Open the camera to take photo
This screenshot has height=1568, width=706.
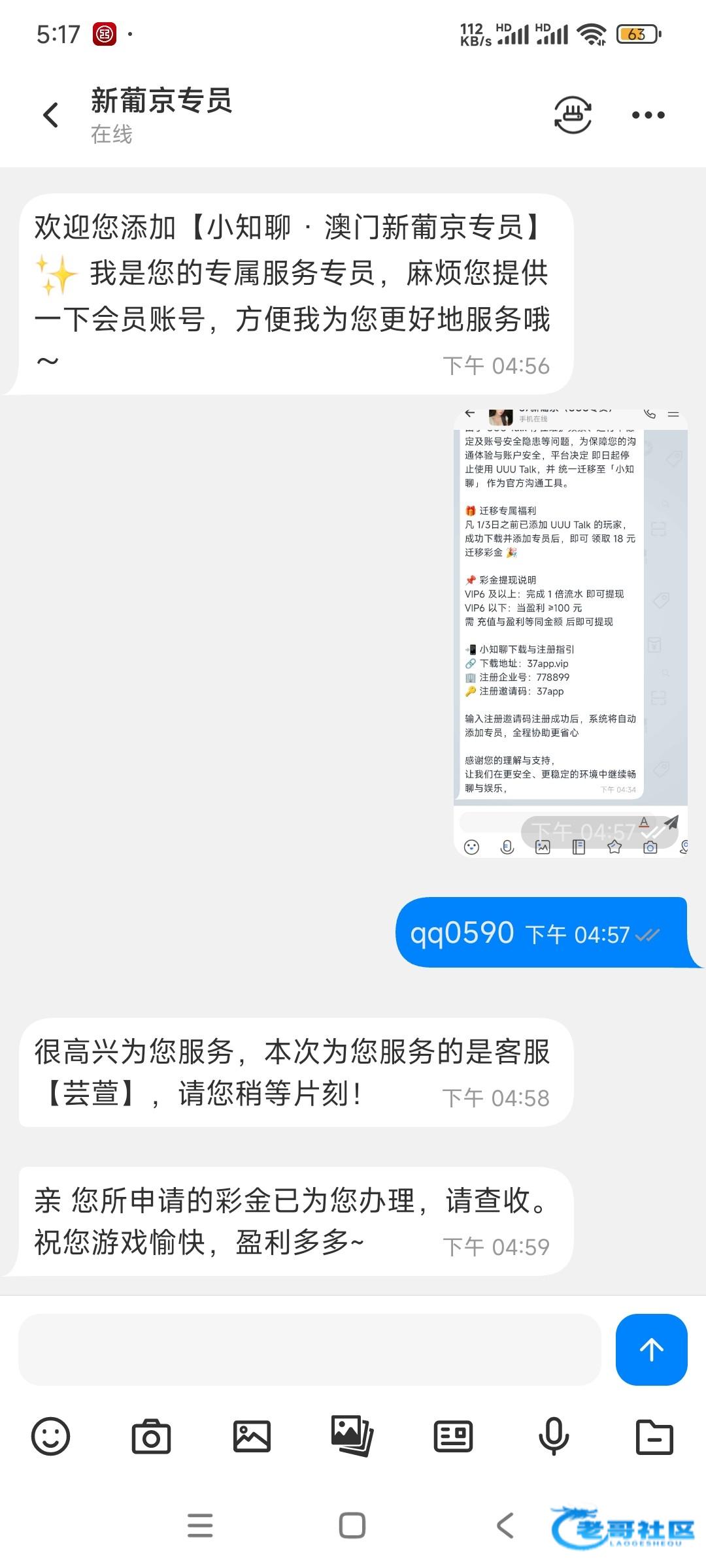(151, 1436)
